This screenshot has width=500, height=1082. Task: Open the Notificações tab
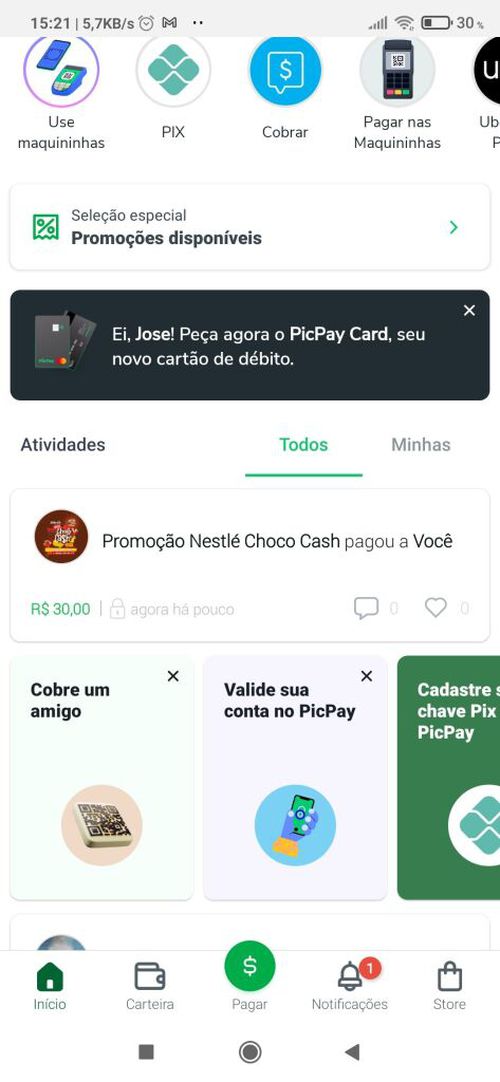click(350, 986)
